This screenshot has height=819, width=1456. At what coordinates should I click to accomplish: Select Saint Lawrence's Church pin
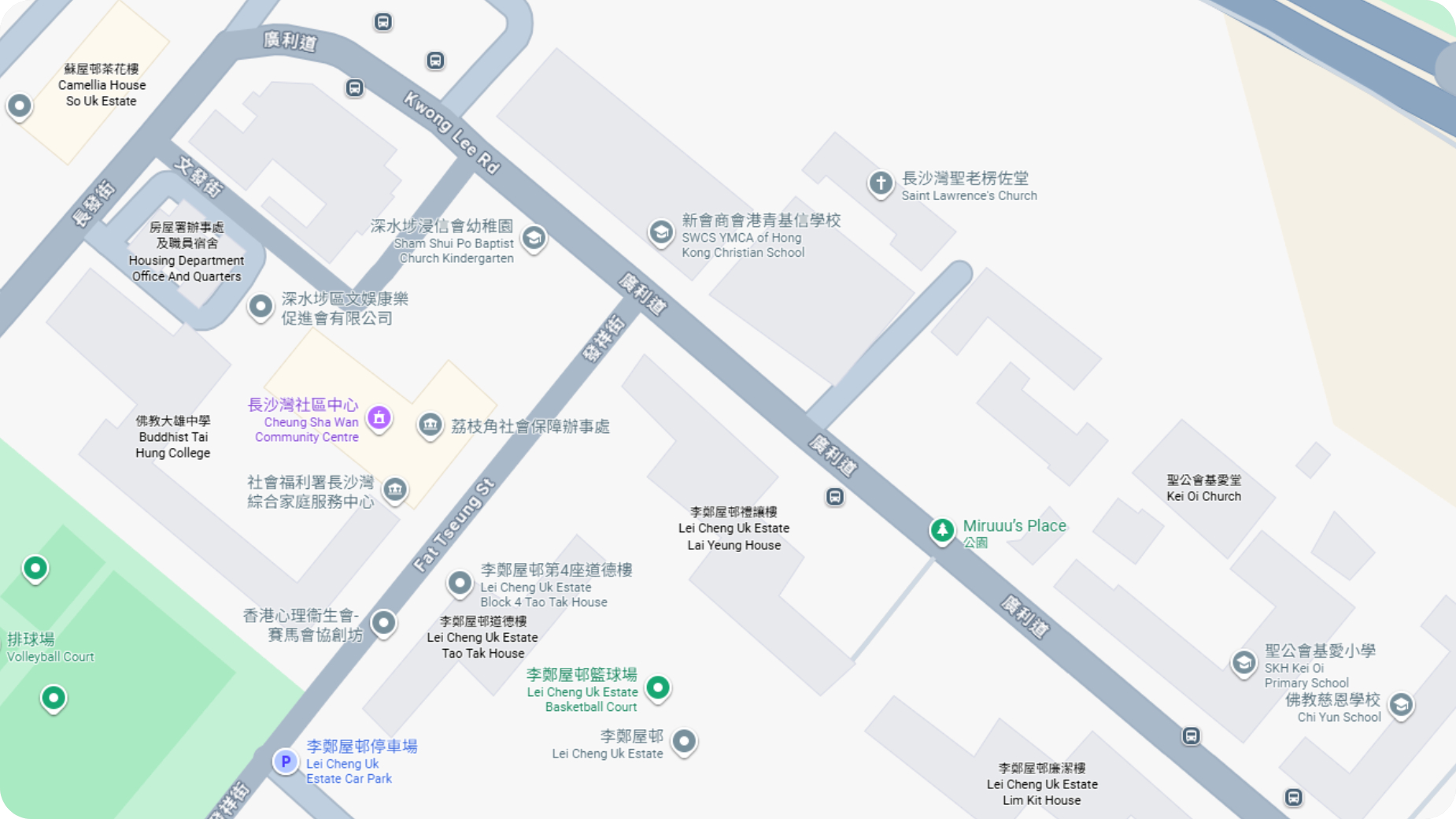coord(881,183)
